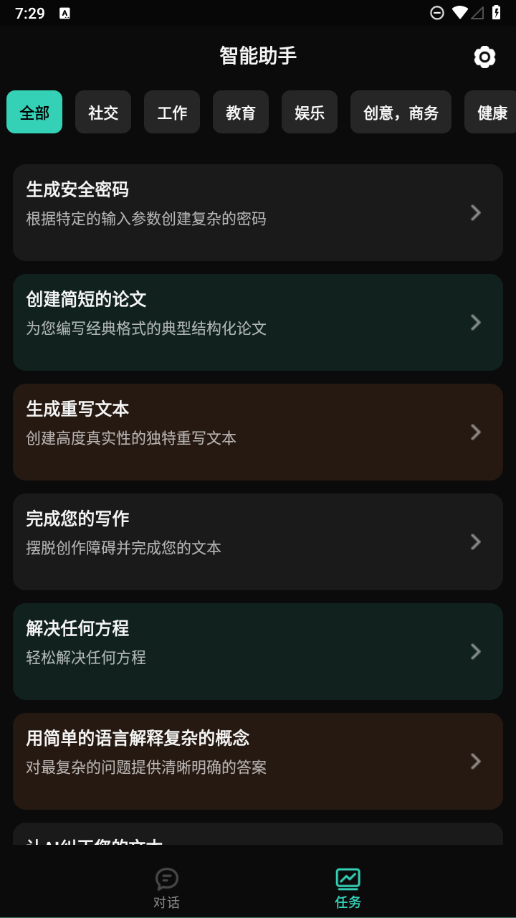Select the 创意，商务 chip
The image size is (516, 918).
coord(401,112)
